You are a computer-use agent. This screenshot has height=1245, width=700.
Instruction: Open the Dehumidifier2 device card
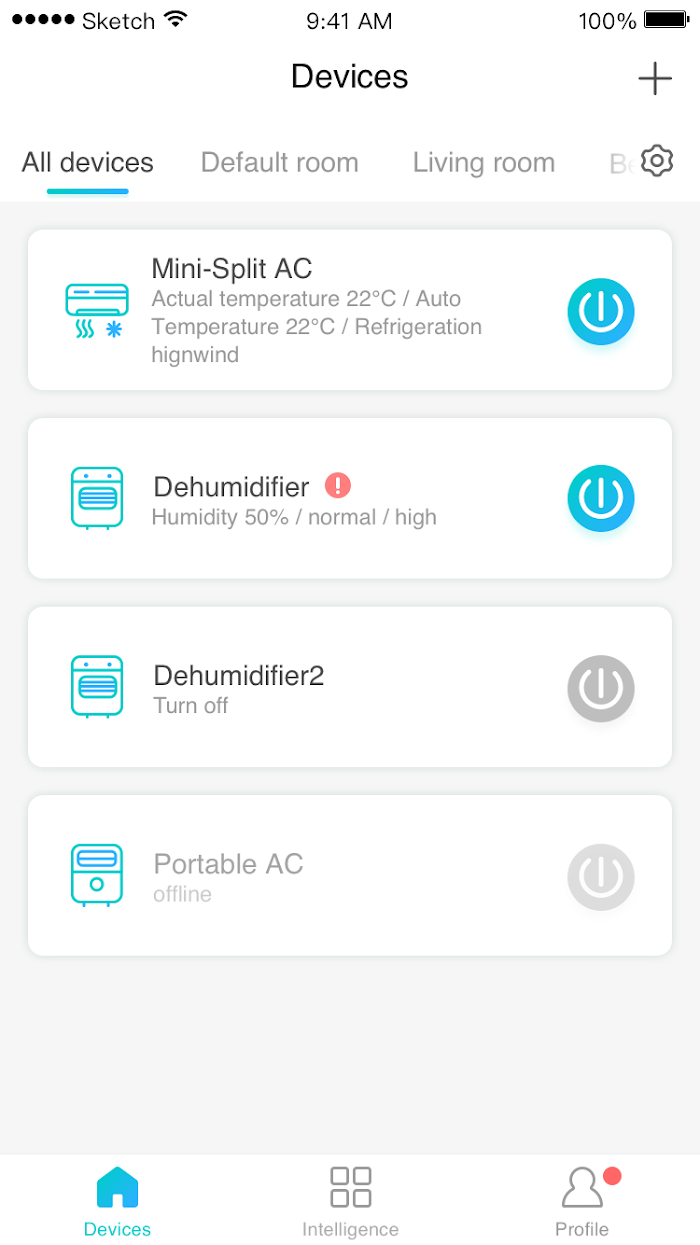pyautogui.click(x=350, y=687)
